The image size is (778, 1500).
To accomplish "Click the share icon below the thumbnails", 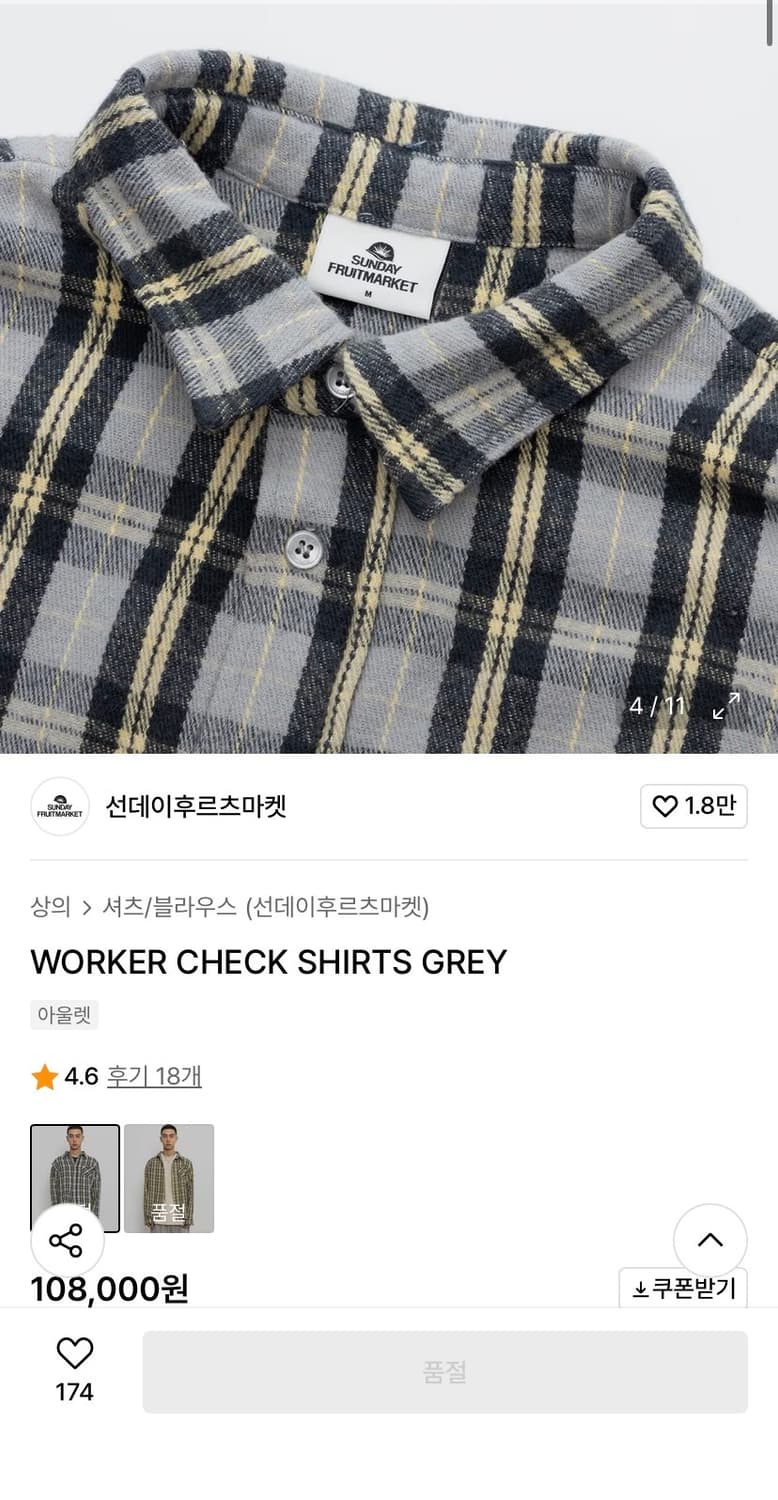I will (68, 1240).
